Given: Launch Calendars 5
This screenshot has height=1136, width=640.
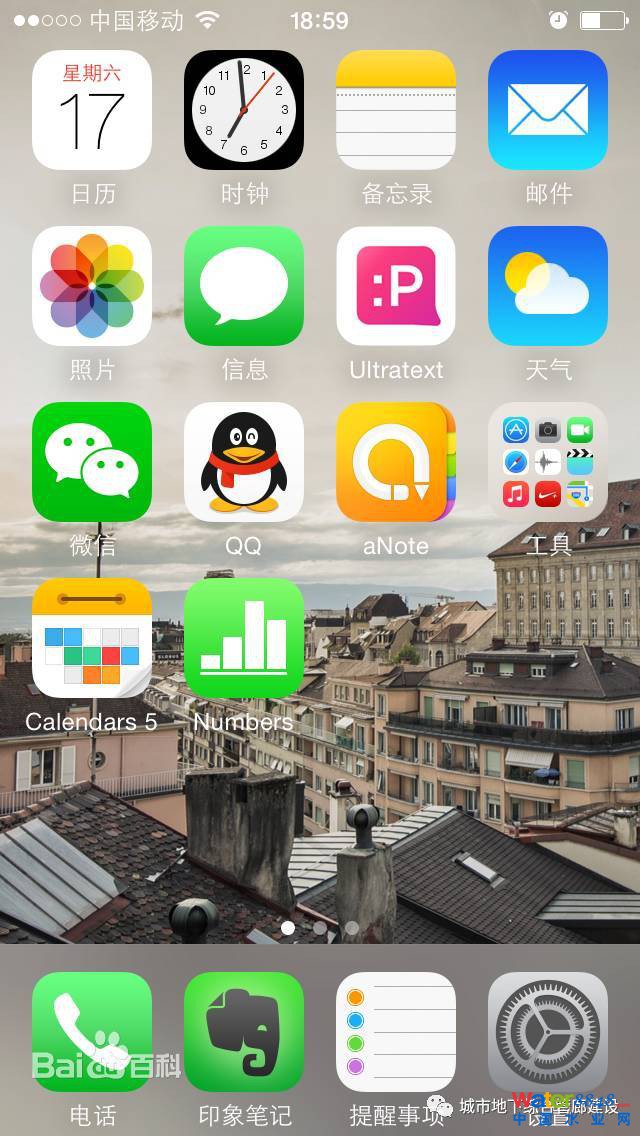Looking at the screenshot, I should click(x=92, y=638).
